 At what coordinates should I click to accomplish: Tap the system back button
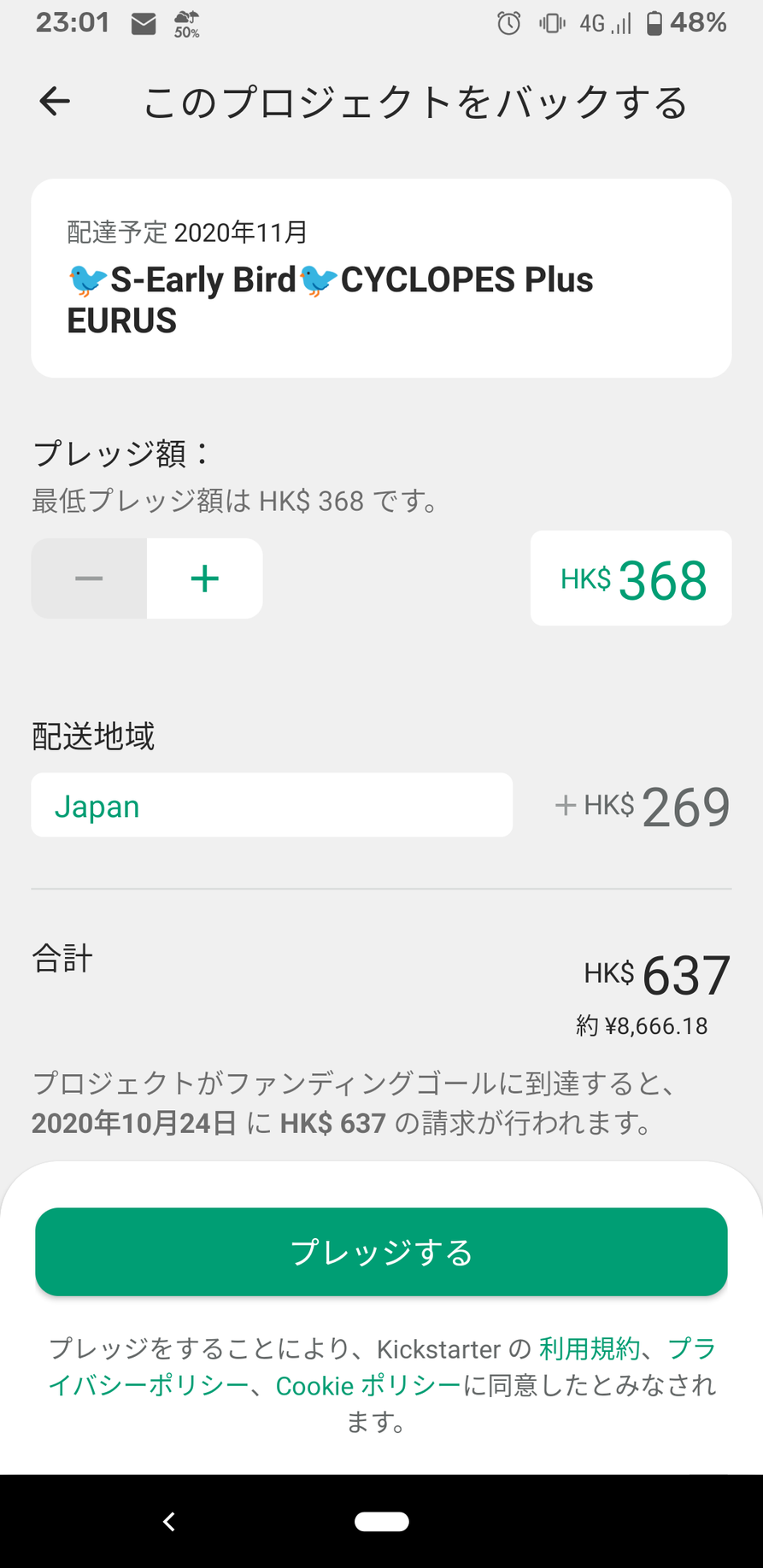point(169,1522)
